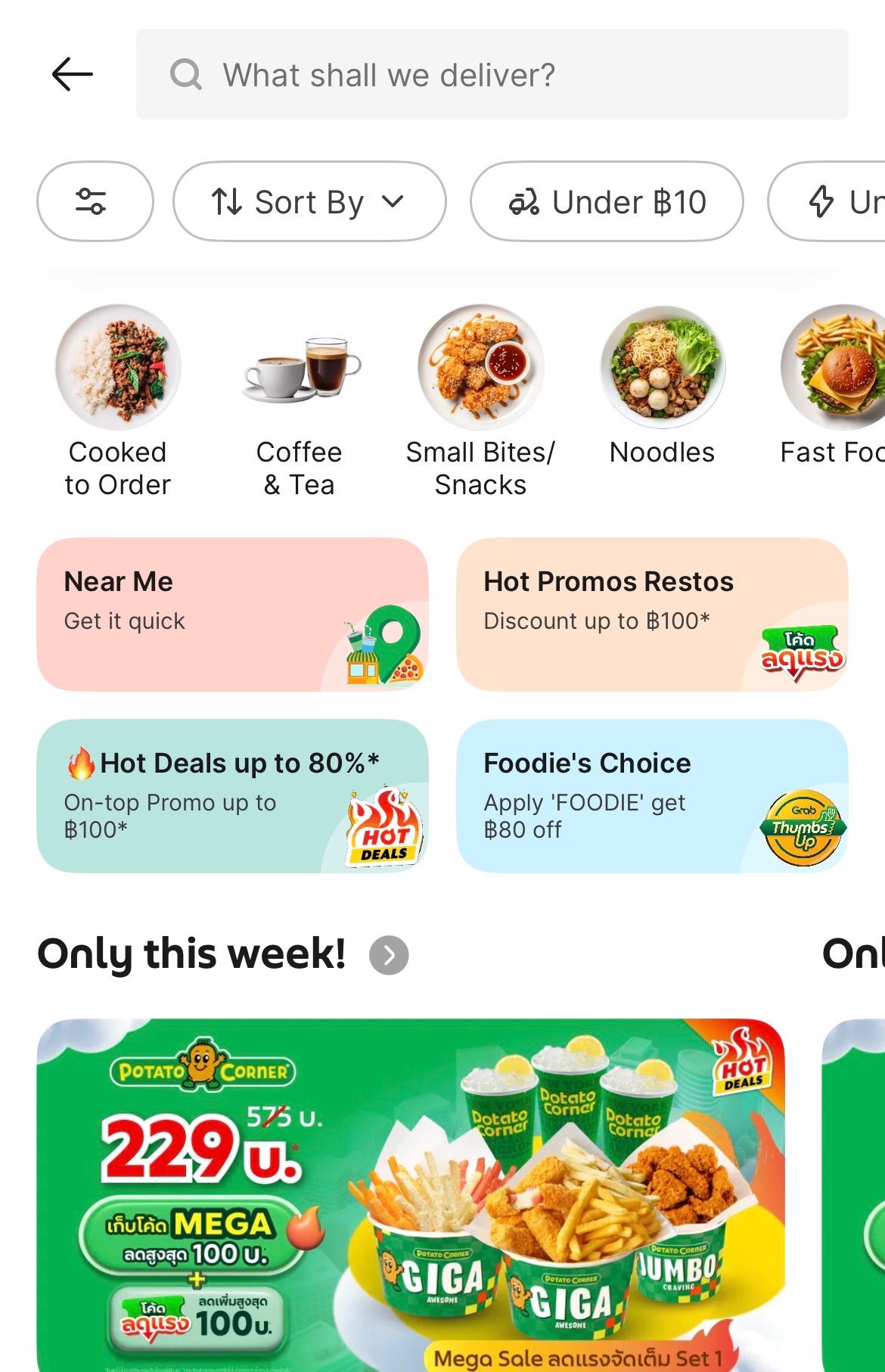
Task: Go back using the arrow icon
Action: 72,74
